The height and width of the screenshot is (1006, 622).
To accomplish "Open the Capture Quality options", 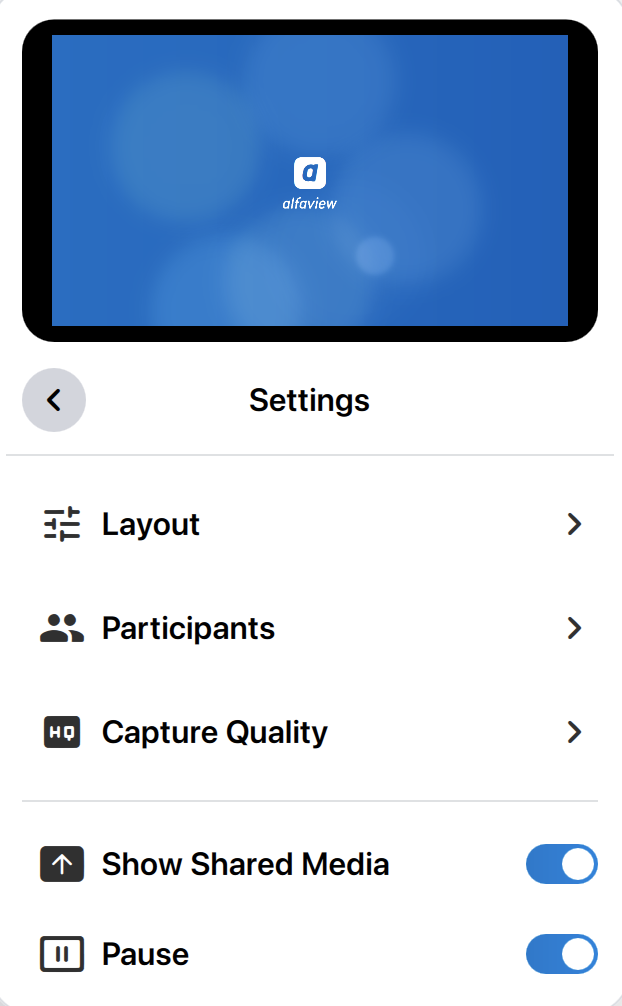I will [310, 732].
